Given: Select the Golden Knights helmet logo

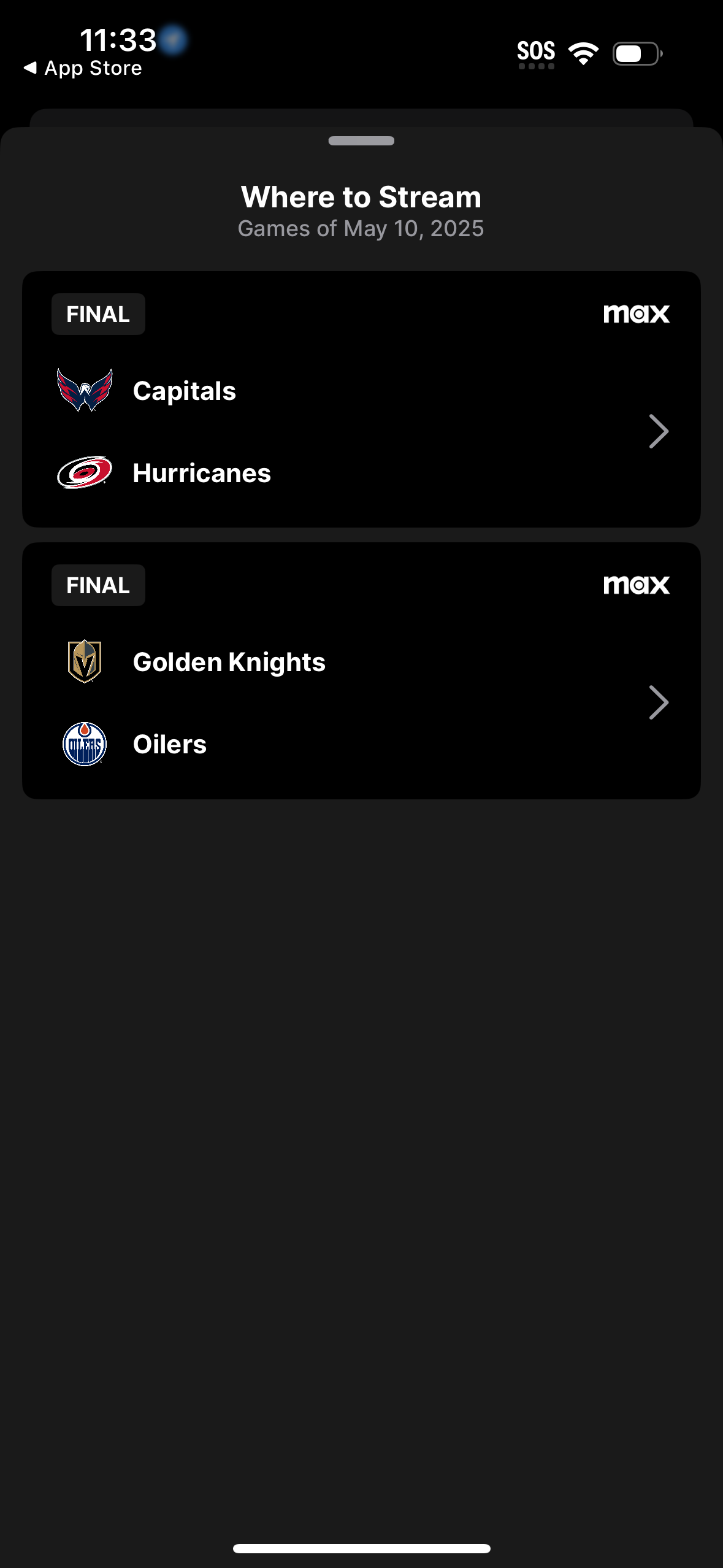Looking at the screenshot, I should coord(84,661).
